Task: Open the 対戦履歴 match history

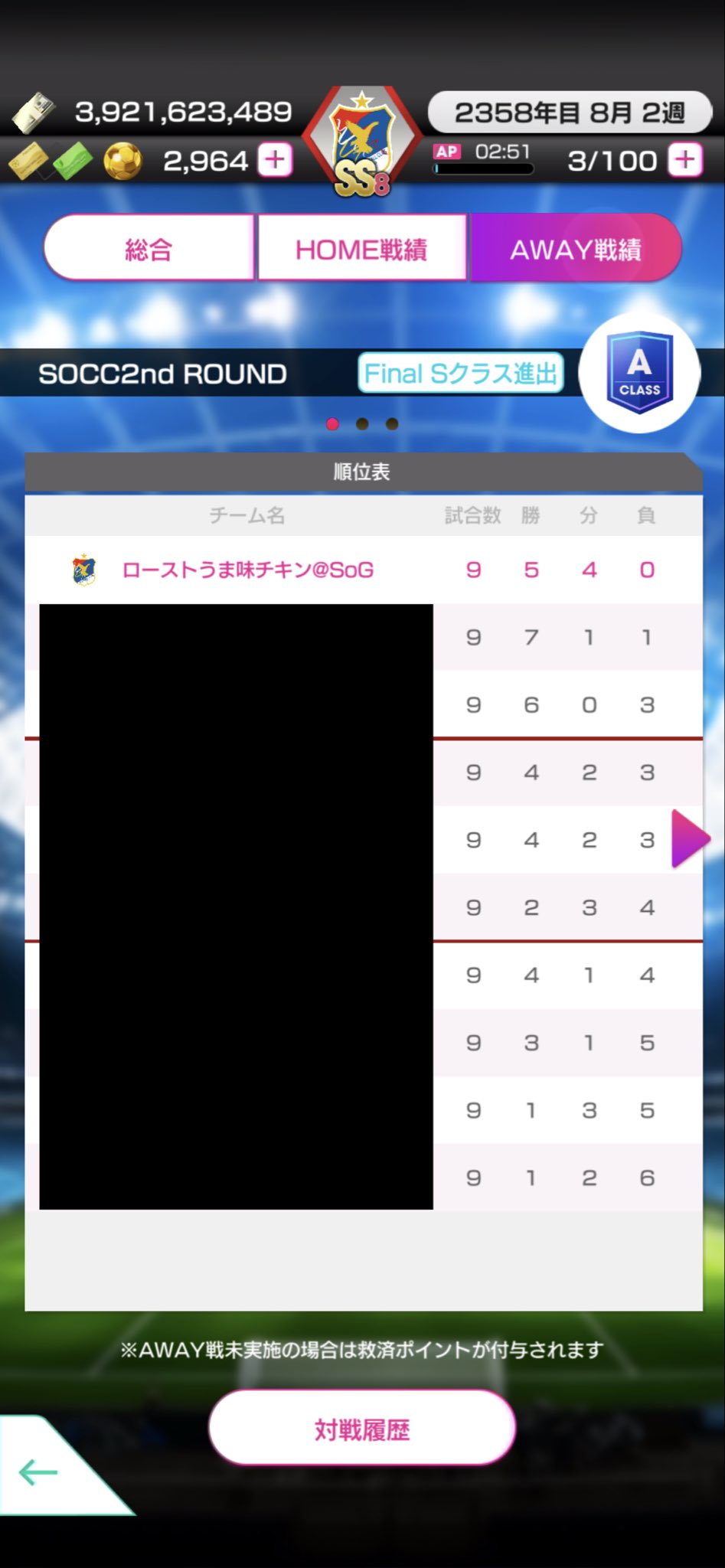Action: [x=362, y=1429]
